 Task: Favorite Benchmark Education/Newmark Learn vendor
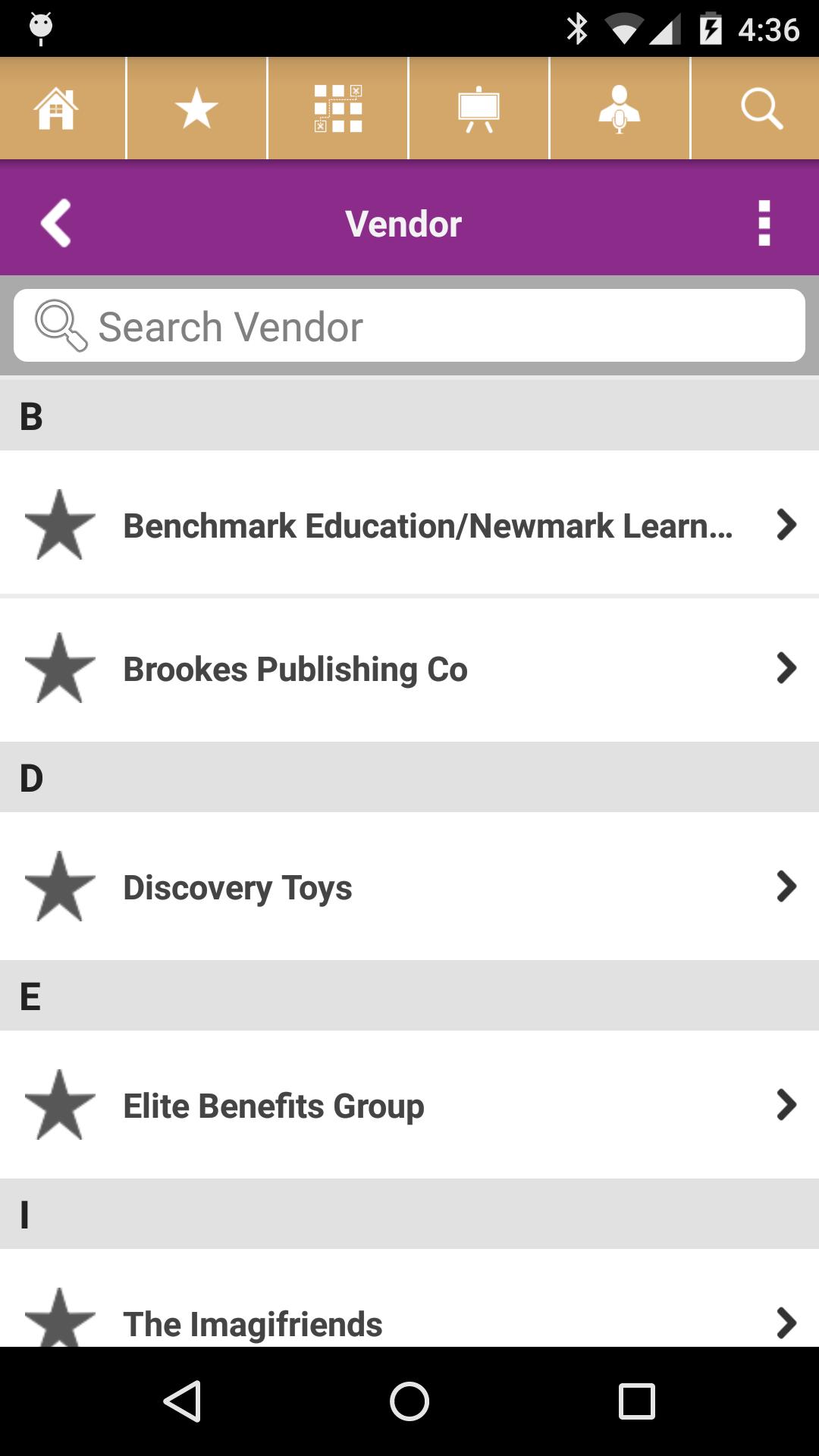point(60,525)
